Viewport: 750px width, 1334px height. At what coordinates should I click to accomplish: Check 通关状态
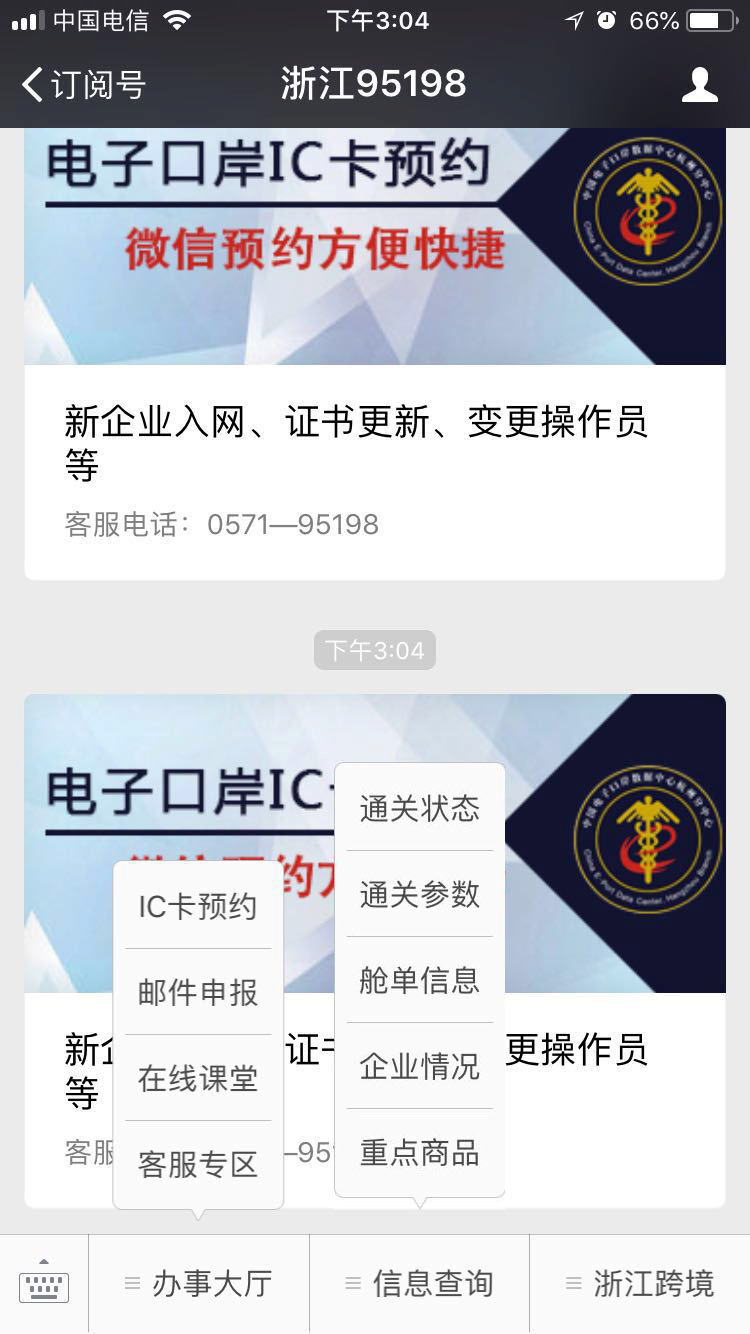click(x=420, y=809)
